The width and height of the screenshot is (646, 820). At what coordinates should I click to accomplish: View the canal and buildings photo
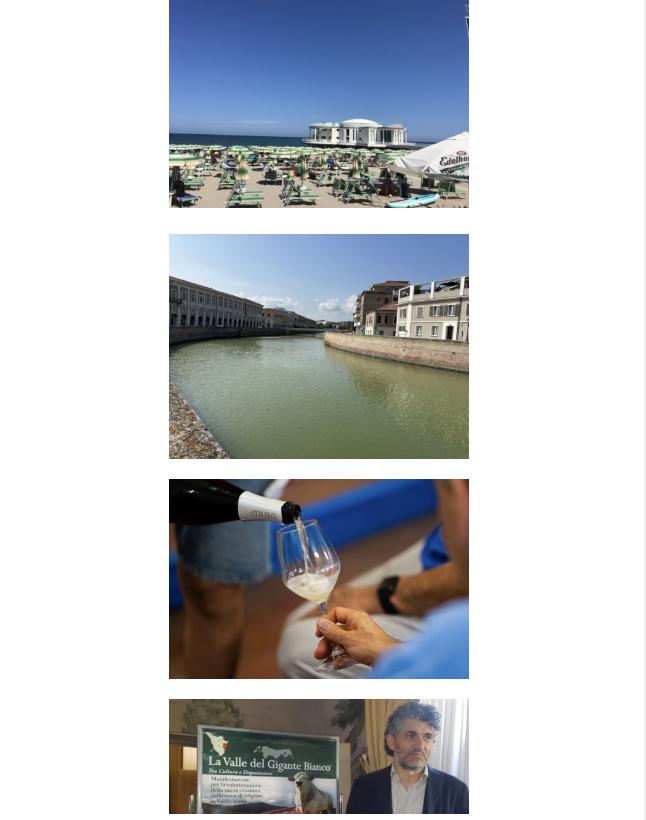click(318, 346)
